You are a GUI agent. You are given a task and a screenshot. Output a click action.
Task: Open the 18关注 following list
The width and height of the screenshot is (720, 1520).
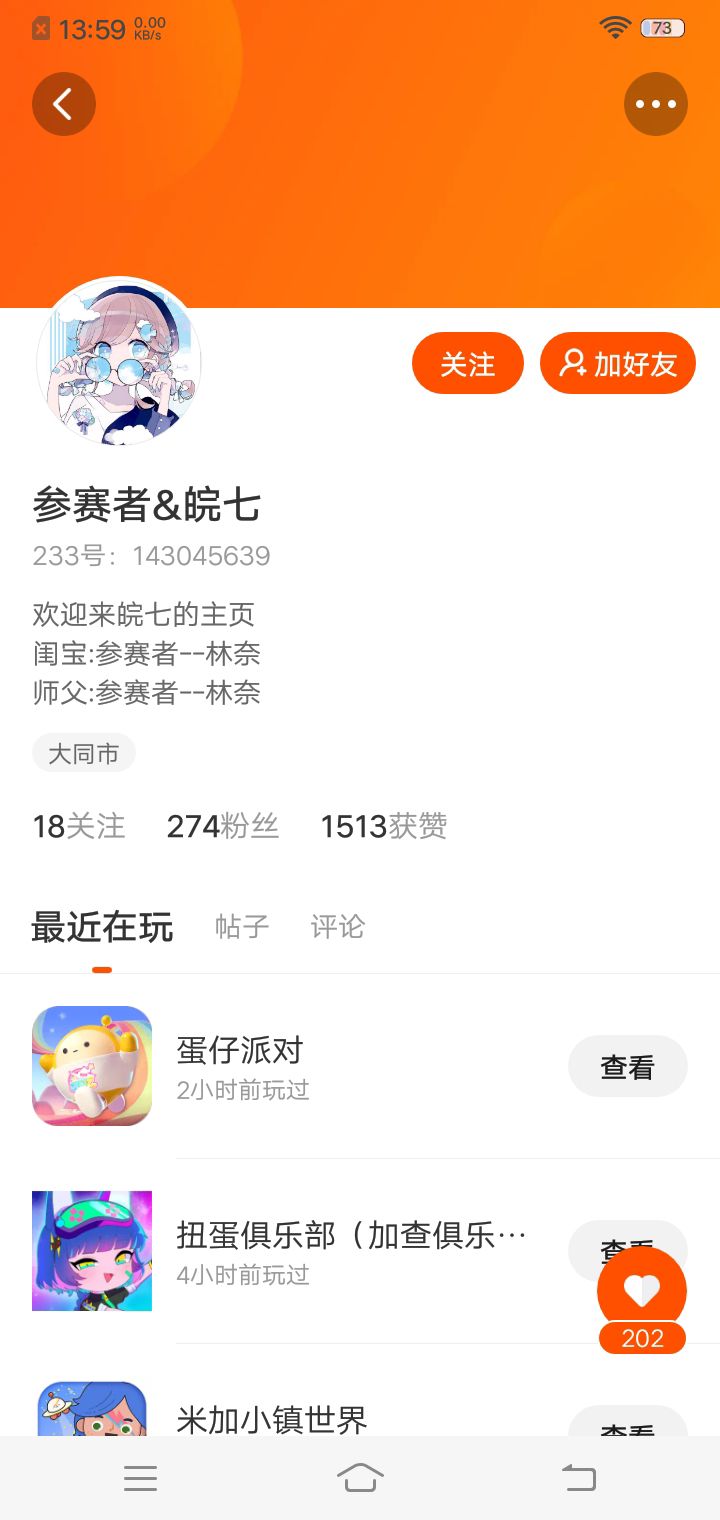(x=79, y=826)
